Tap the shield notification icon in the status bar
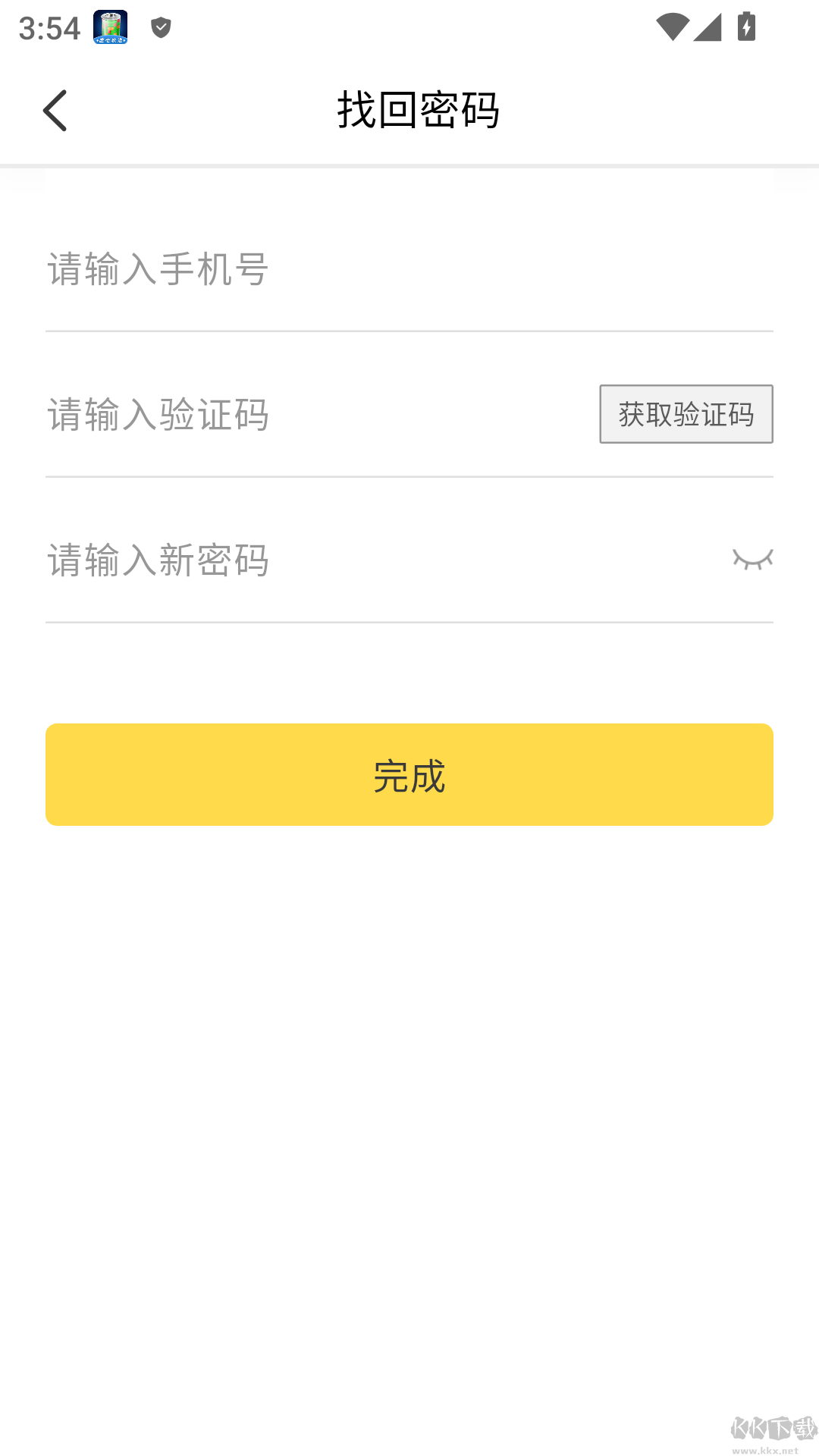 click(159, 28)
